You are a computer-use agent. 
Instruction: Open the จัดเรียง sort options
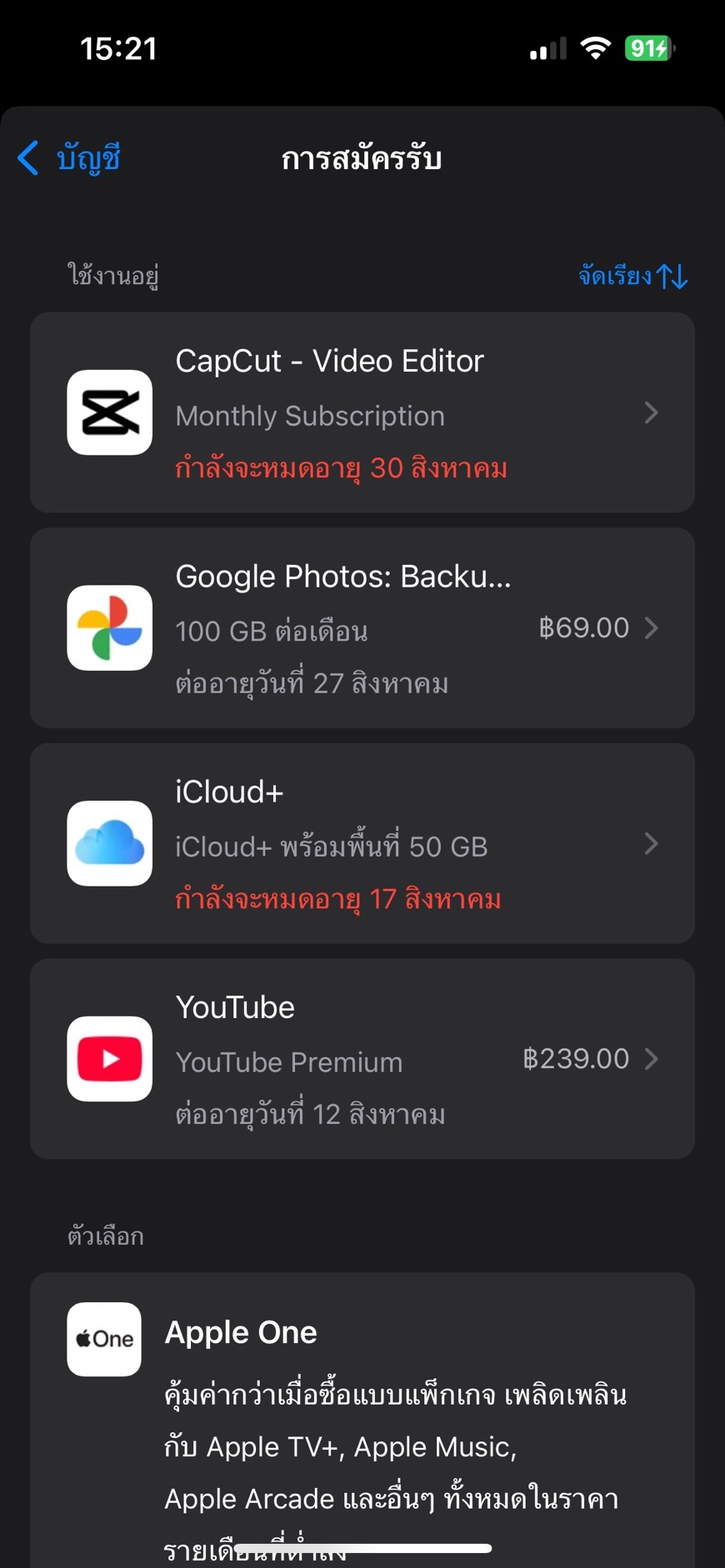[x=633, y=276]
